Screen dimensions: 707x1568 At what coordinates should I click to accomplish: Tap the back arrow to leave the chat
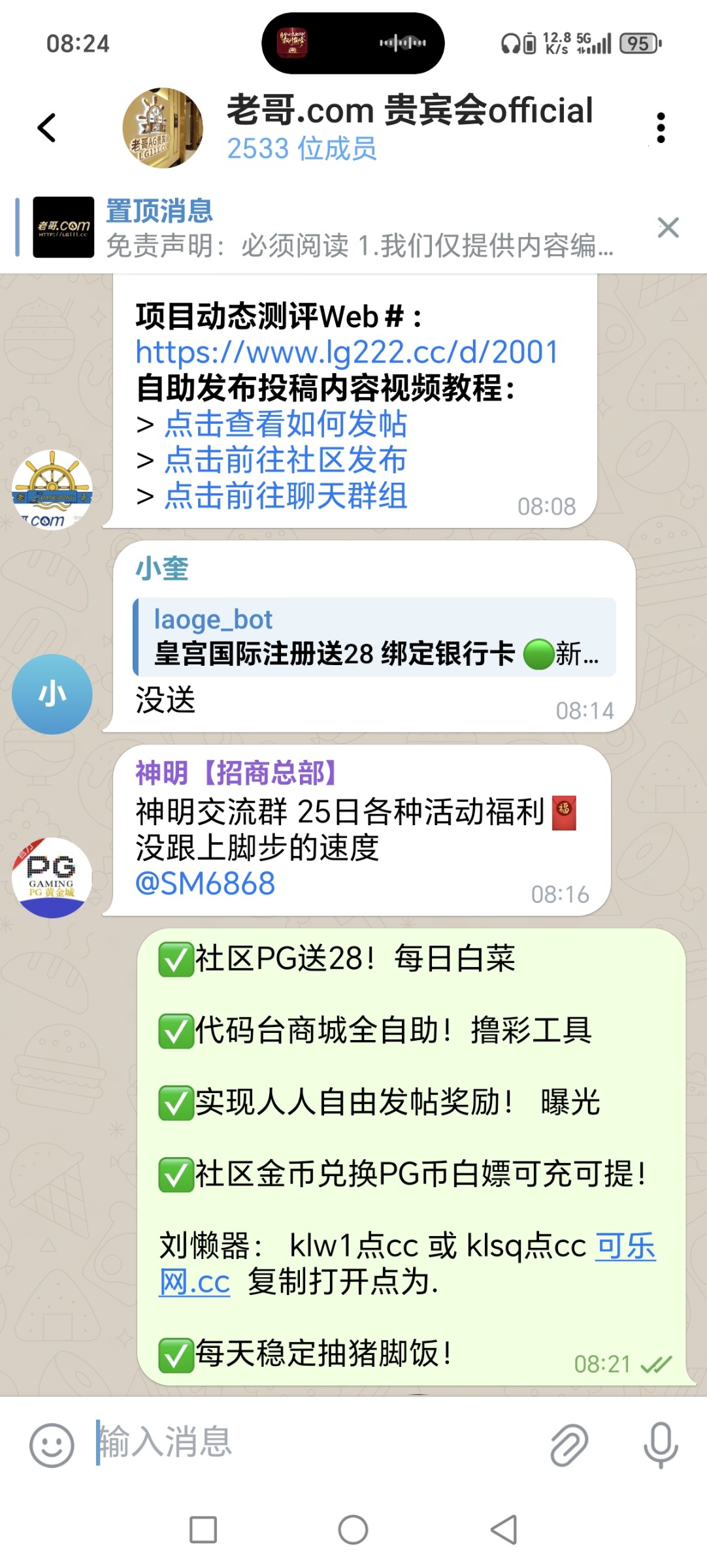tap(44, 128)
